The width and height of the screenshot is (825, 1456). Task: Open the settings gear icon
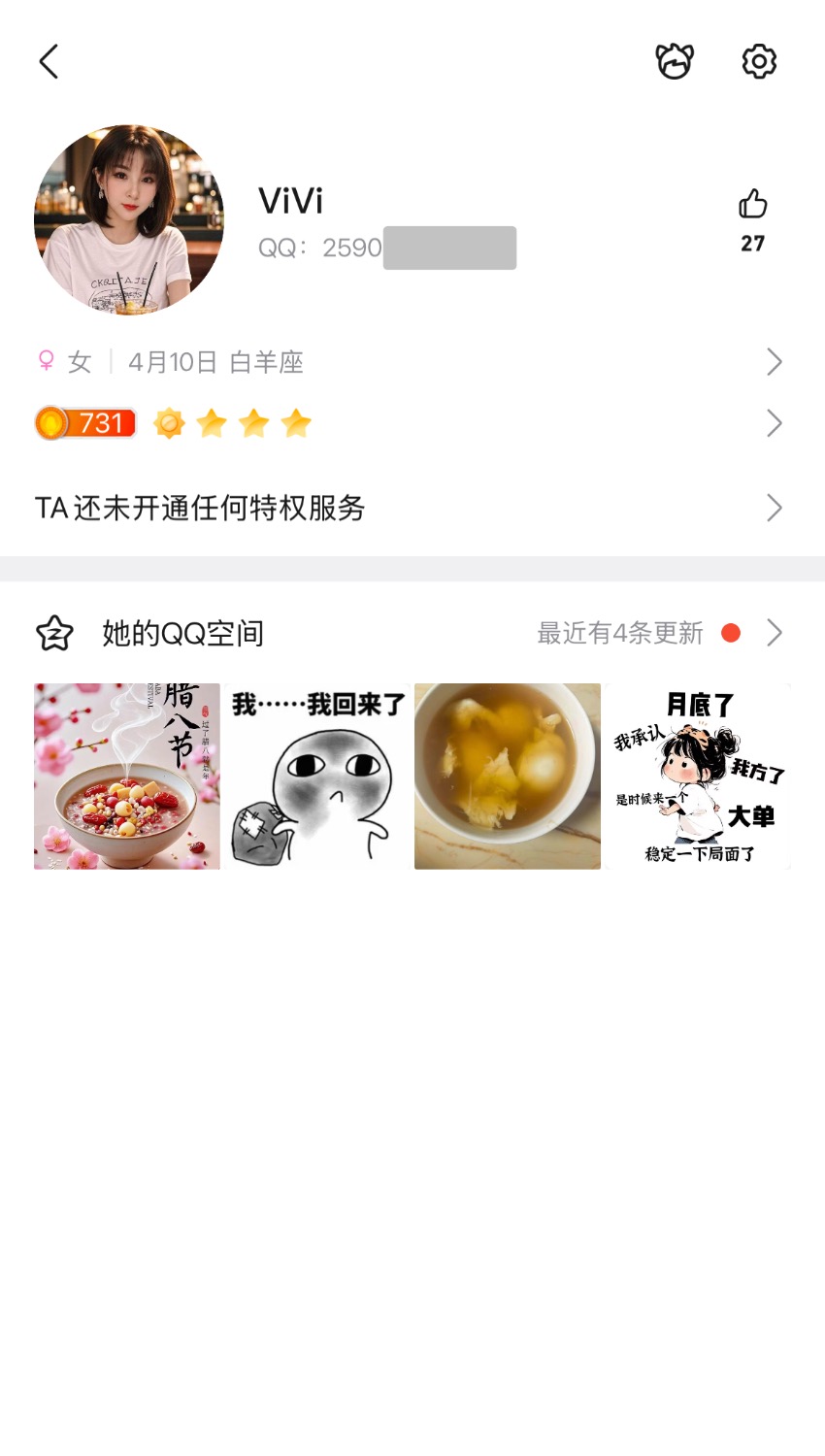coord(759,61)
